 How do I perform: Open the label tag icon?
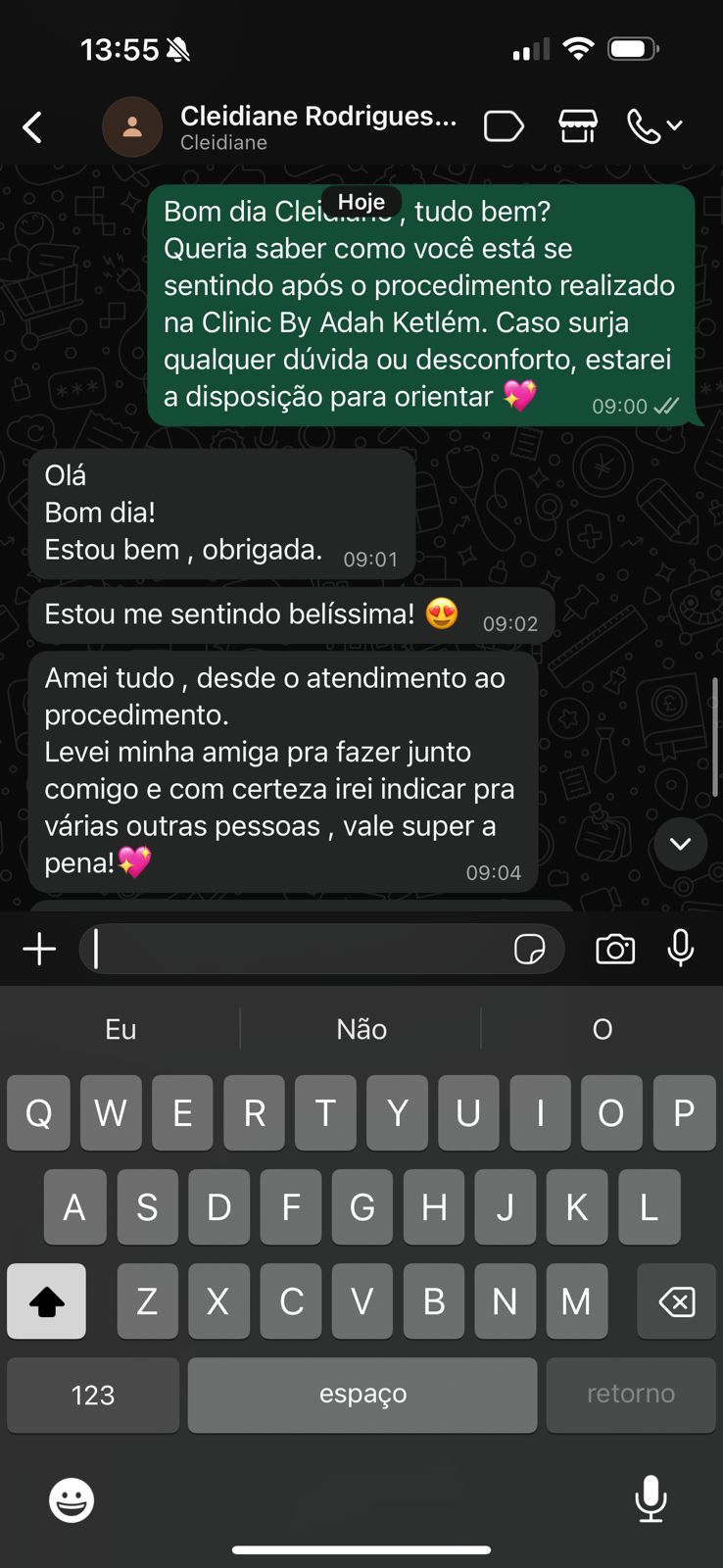pos(504,126)
